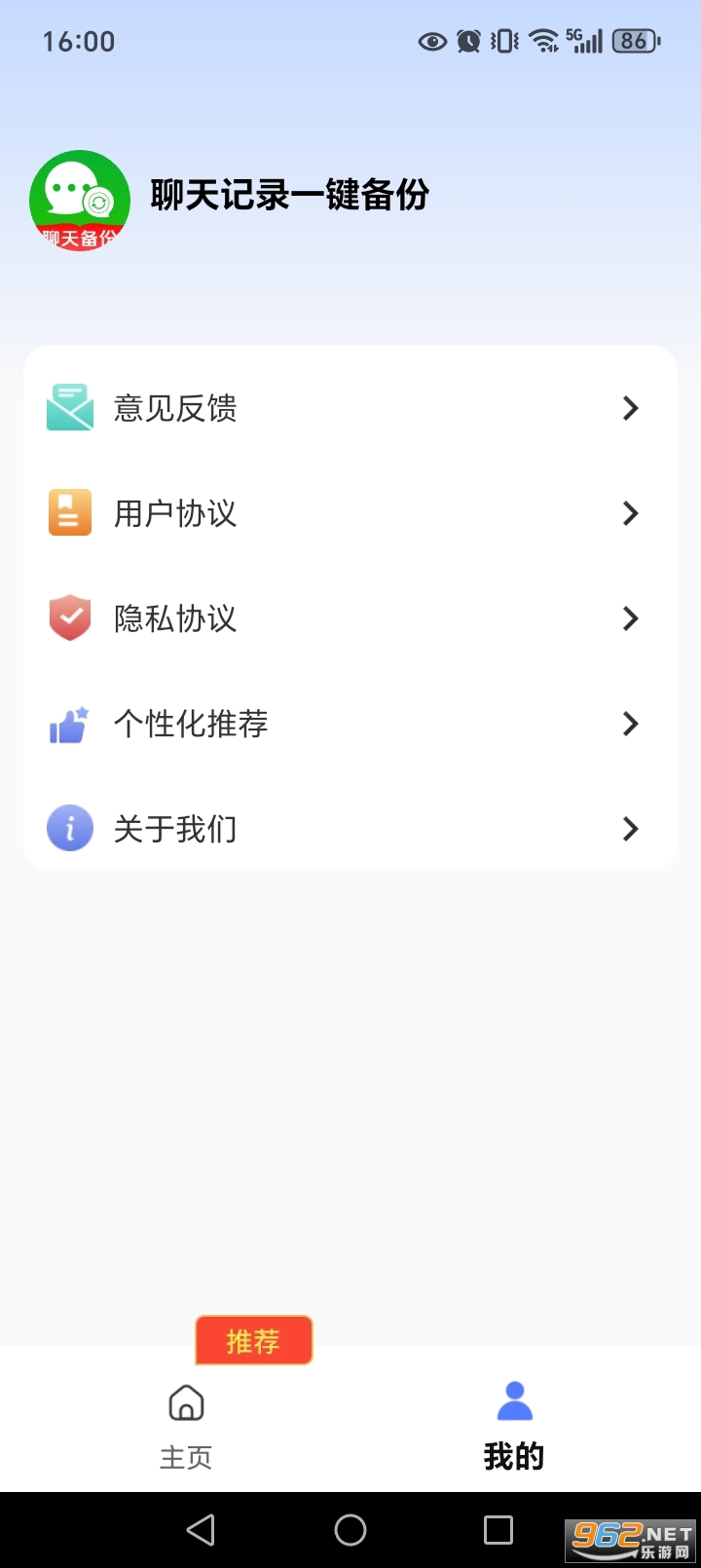This screenshot has height=1568, width=701.
Task: Click the red shield icon for 隐私协议
Action: tap(69, 617)
